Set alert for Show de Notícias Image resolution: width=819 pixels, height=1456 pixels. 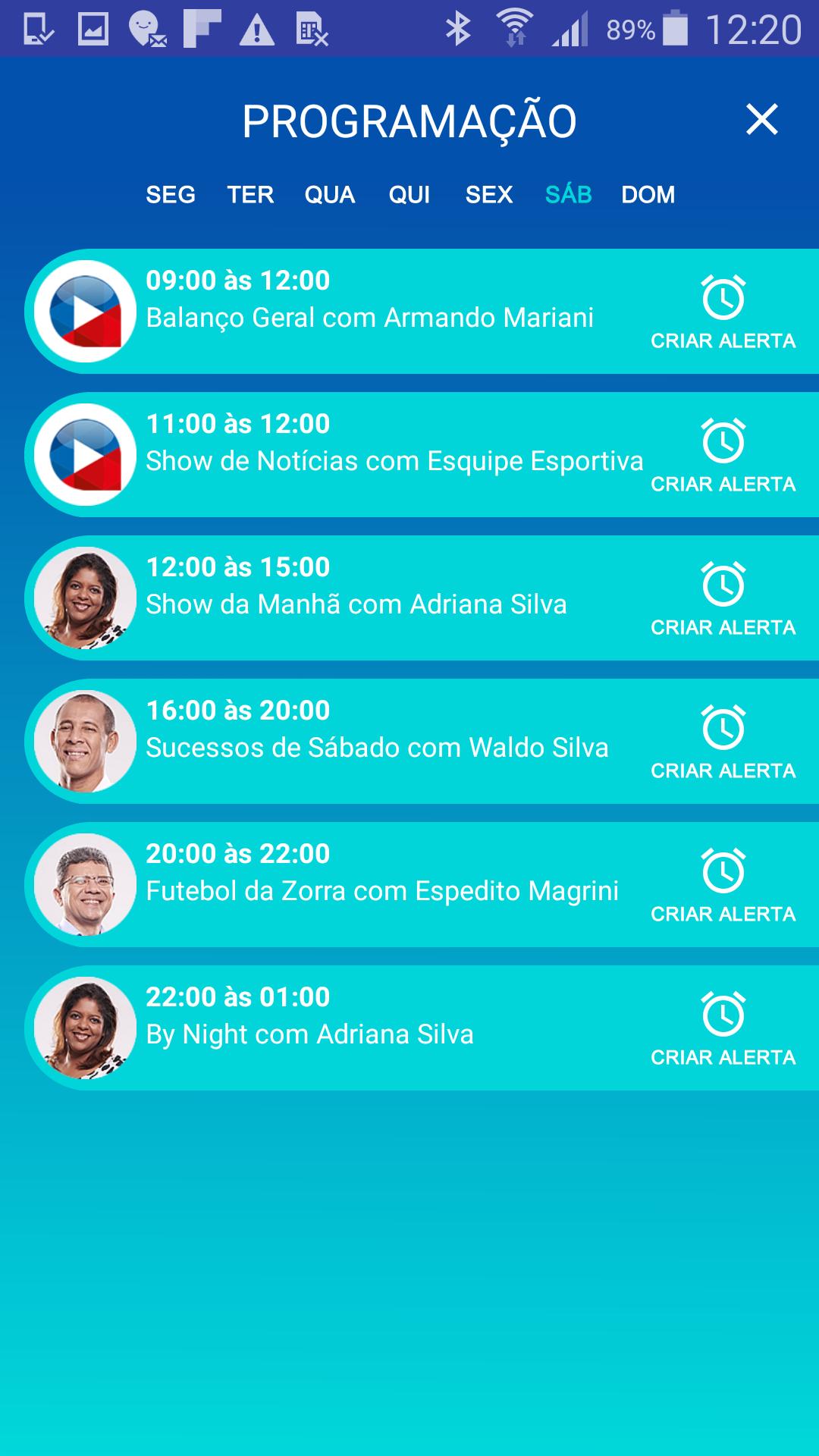723,456
